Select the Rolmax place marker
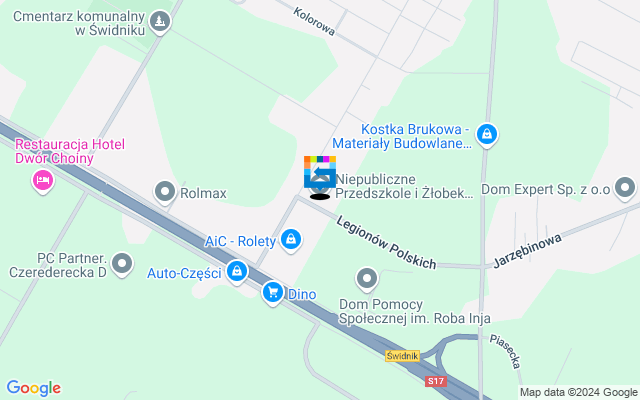This screenshot has height=400, width=640. 164,190
